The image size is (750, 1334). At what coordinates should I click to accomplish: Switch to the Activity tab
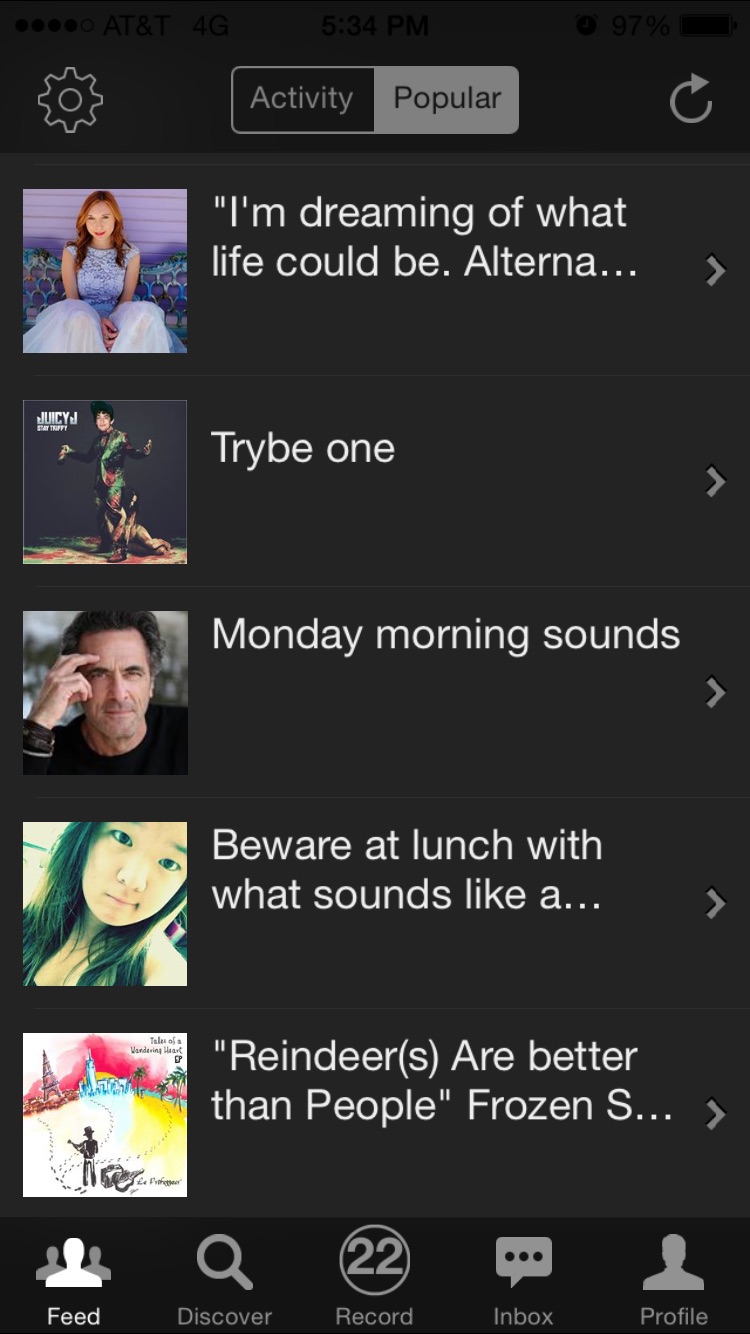[x=303, y=99]
